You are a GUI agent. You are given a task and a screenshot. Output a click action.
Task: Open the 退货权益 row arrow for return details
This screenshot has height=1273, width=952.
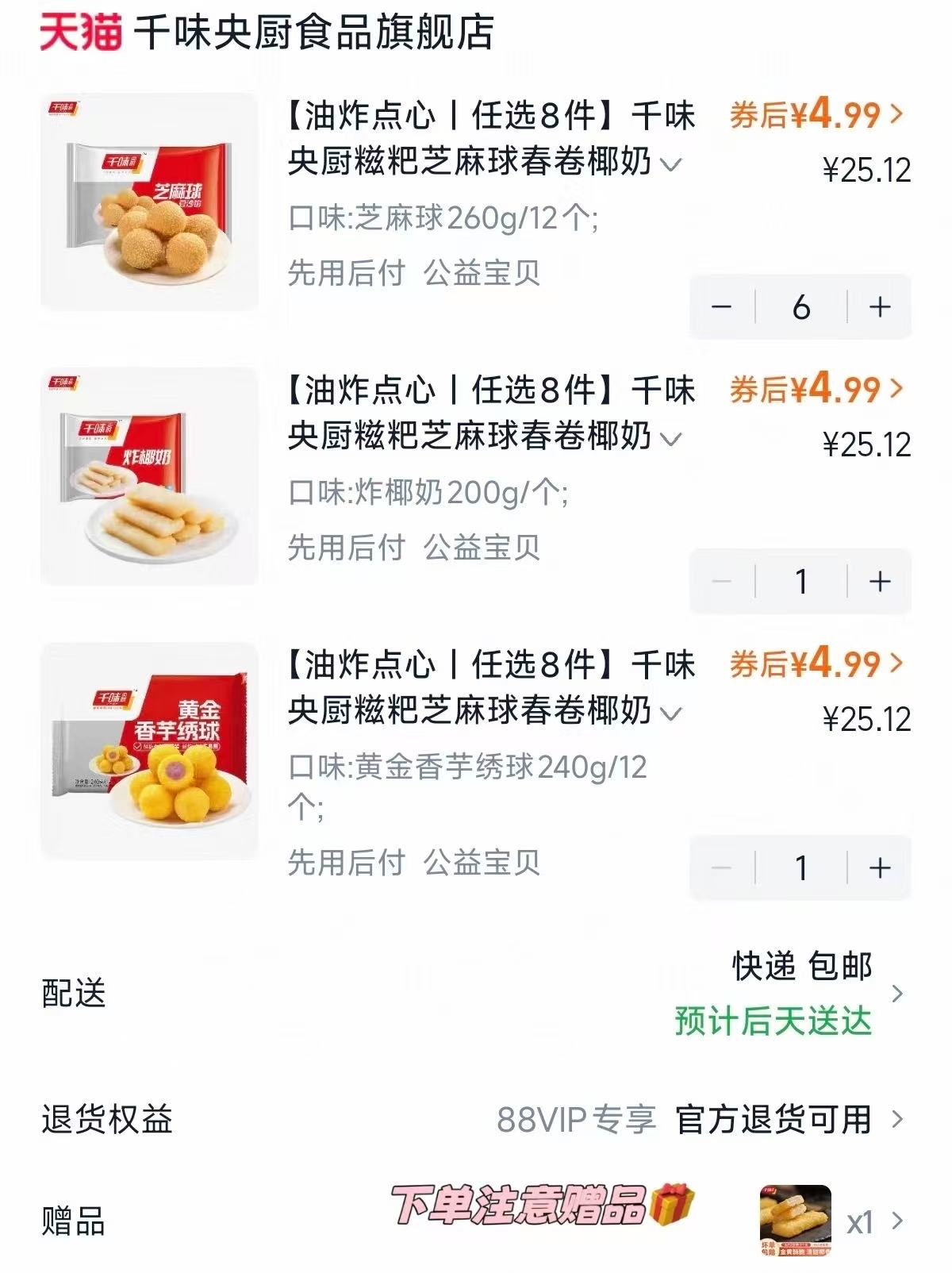pos(899,1120)
